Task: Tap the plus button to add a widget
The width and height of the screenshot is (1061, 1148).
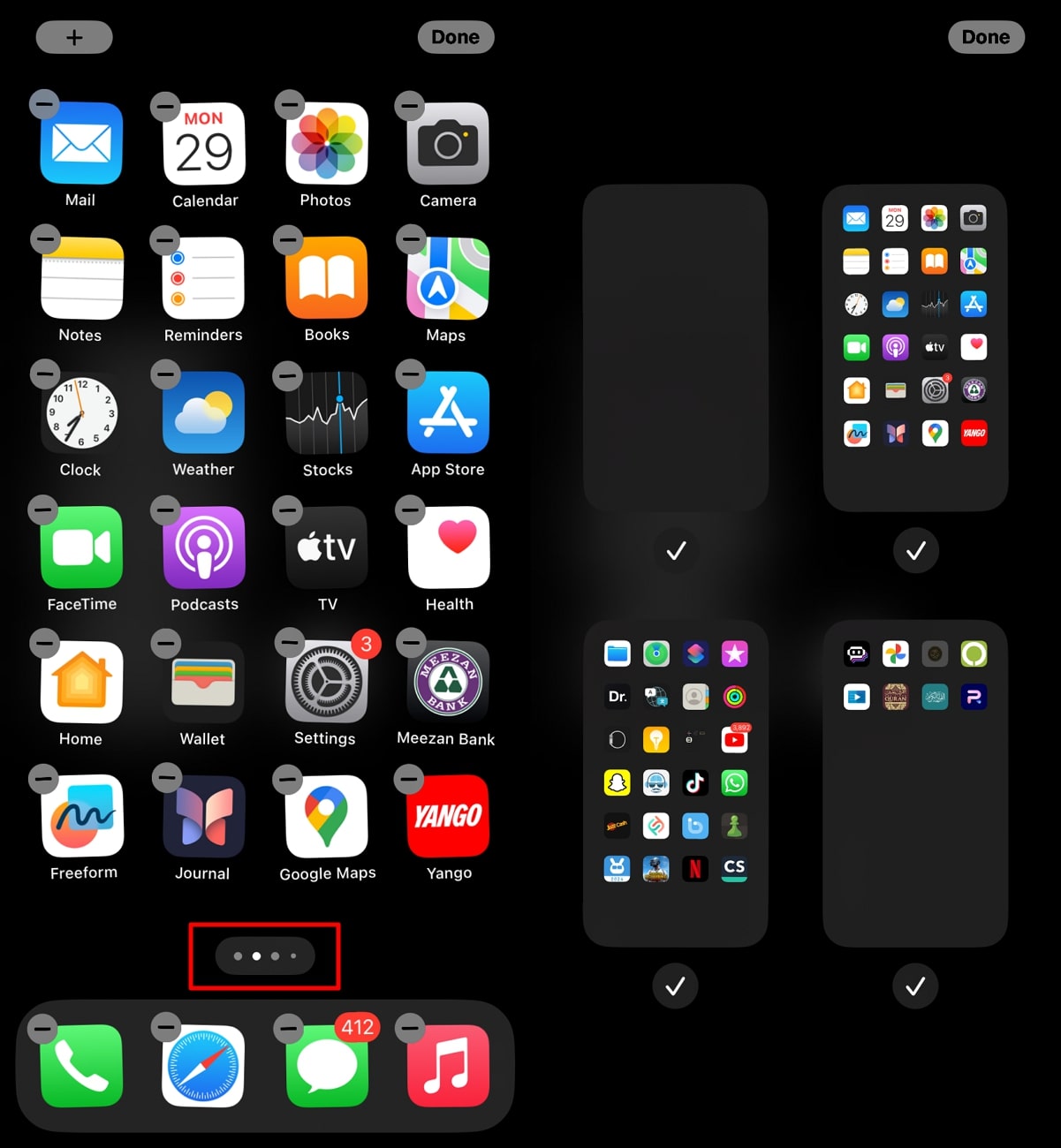Action: [x=74, y=37]
